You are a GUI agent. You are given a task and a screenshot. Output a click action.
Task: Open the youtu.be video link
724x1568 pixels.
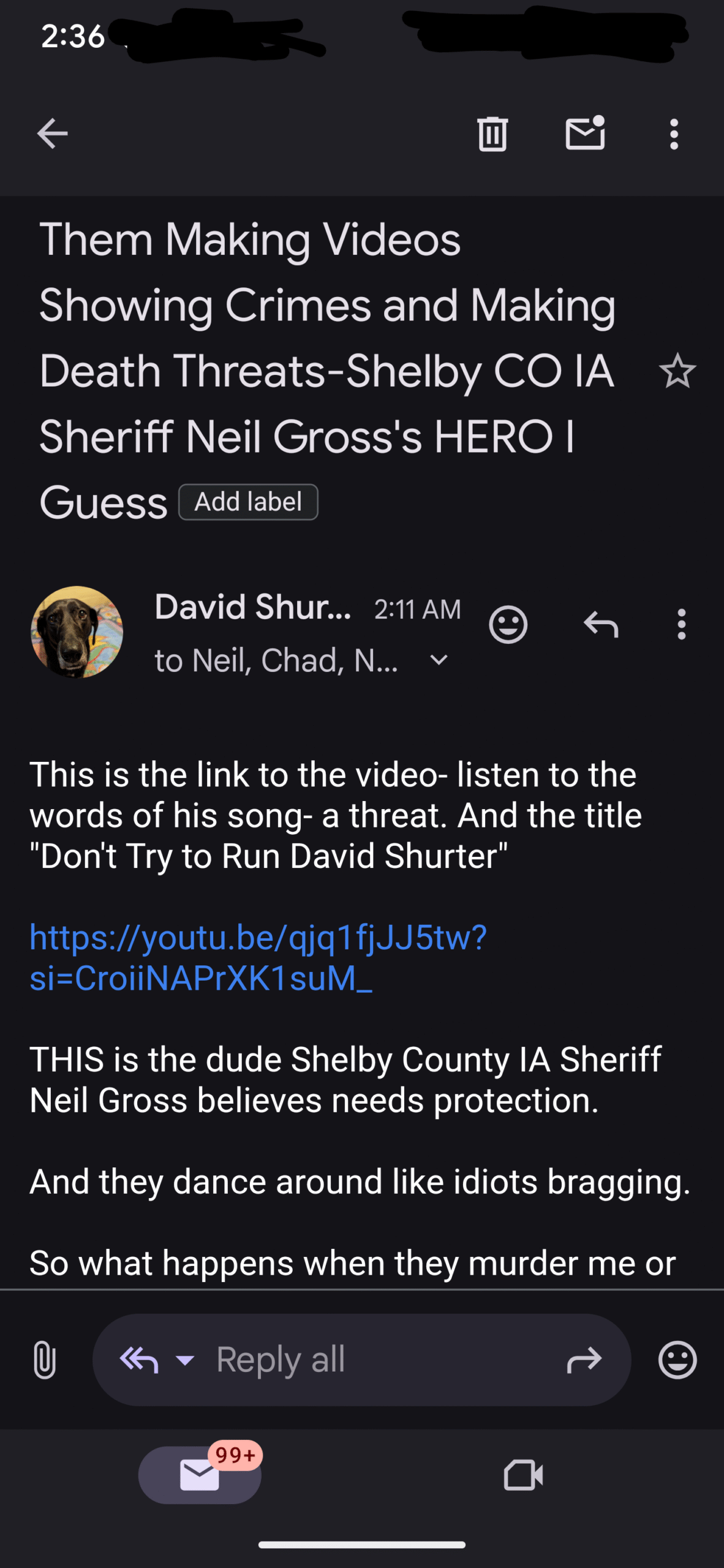point(258,957)
